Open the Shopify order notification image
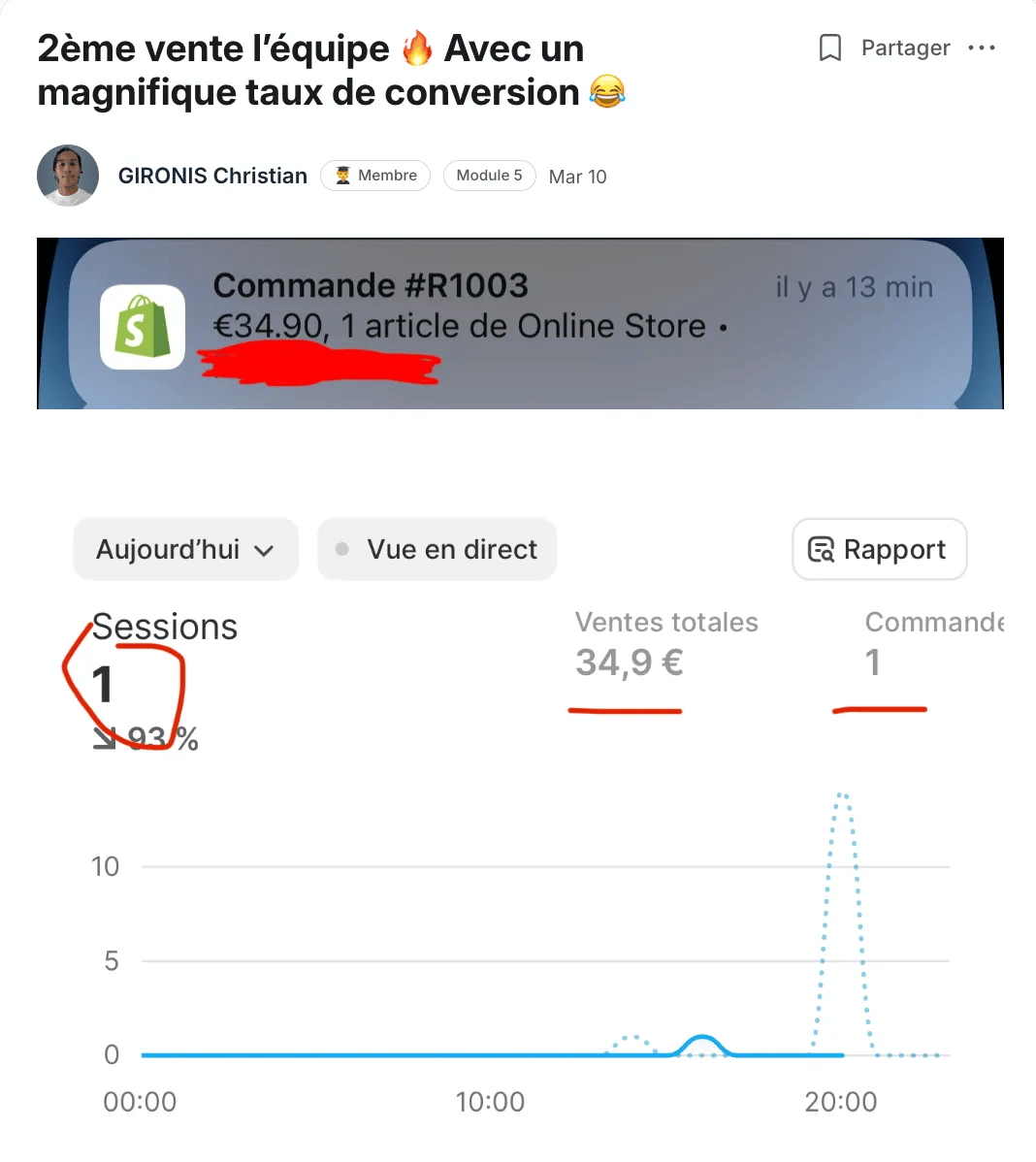Screen dimensions: 1036x1162 tap(520, 324)
